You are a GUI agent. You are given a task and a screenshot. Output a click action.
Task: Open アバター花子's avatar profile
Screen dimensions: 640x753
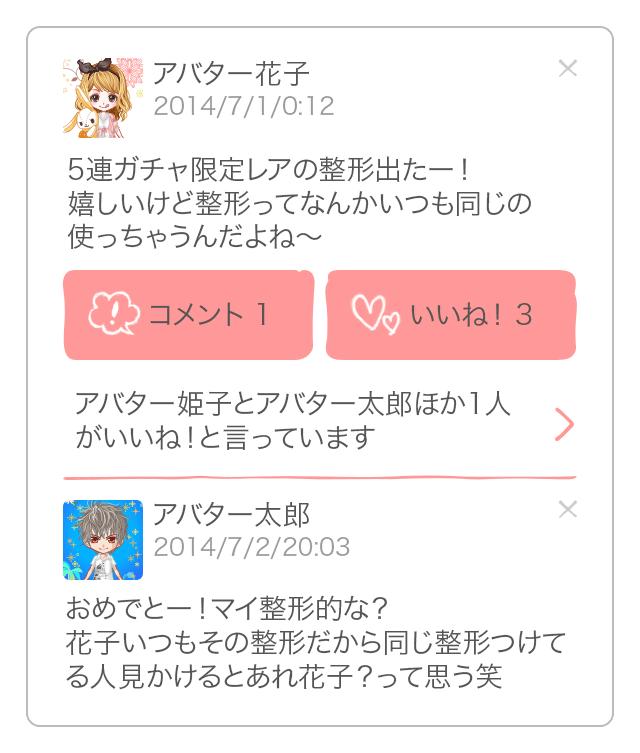(103, 97)
